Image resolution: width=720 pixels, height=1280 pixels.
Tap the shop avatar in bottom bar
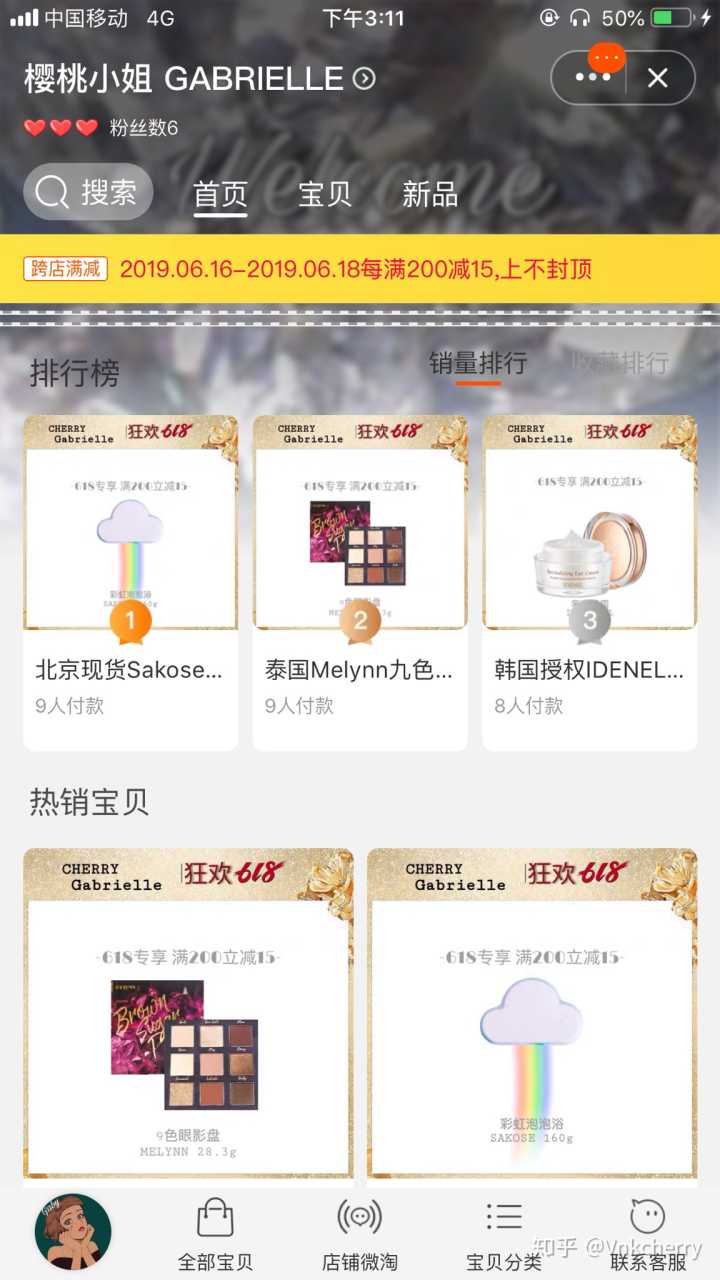coord(72,1231)
